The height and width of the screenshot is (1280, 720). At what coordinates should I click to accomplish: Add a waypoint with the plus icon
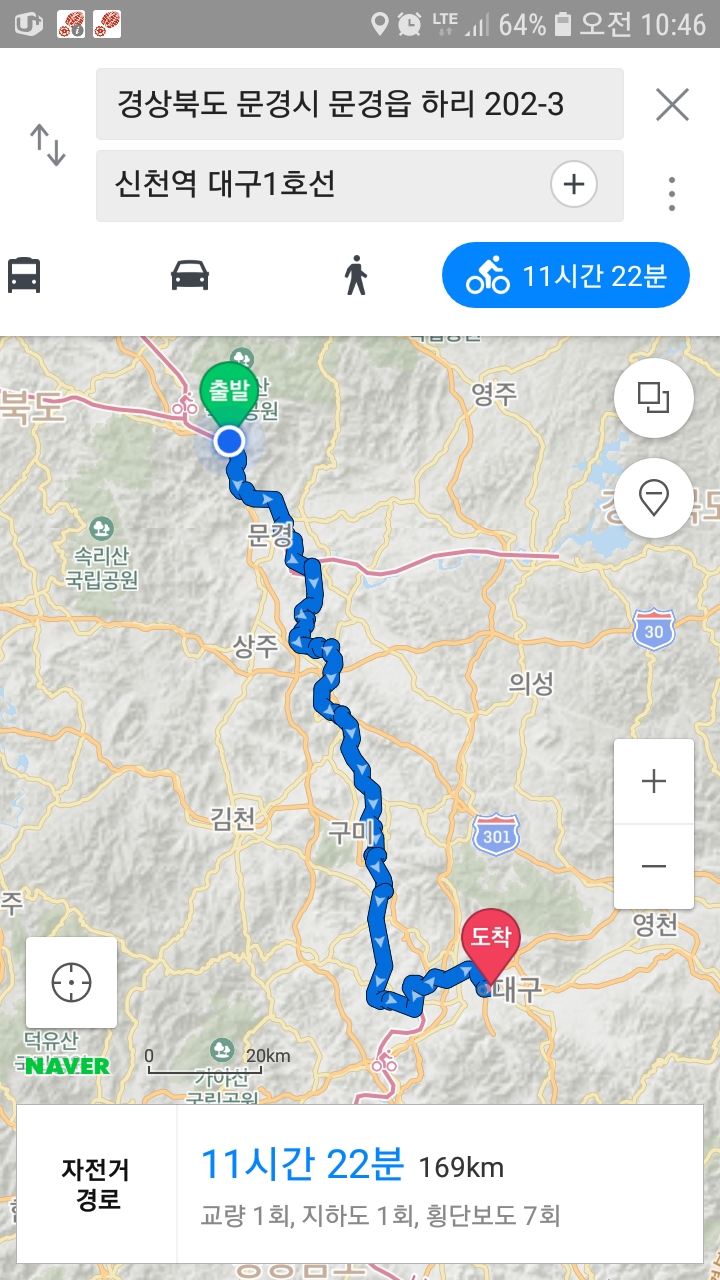coord(574,185)
